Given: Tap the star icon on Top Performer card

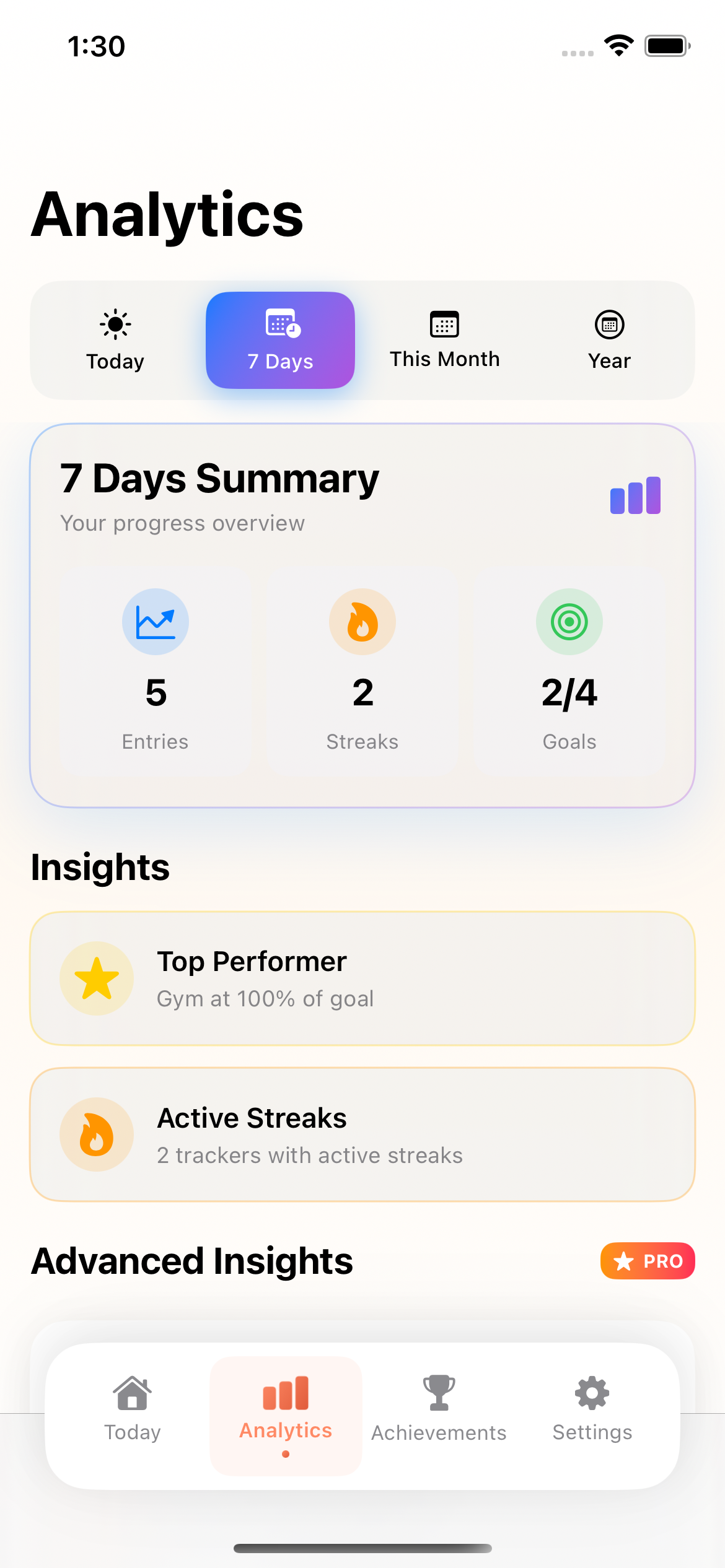Looking at the screenshot, I should click(x=97, y=978).
